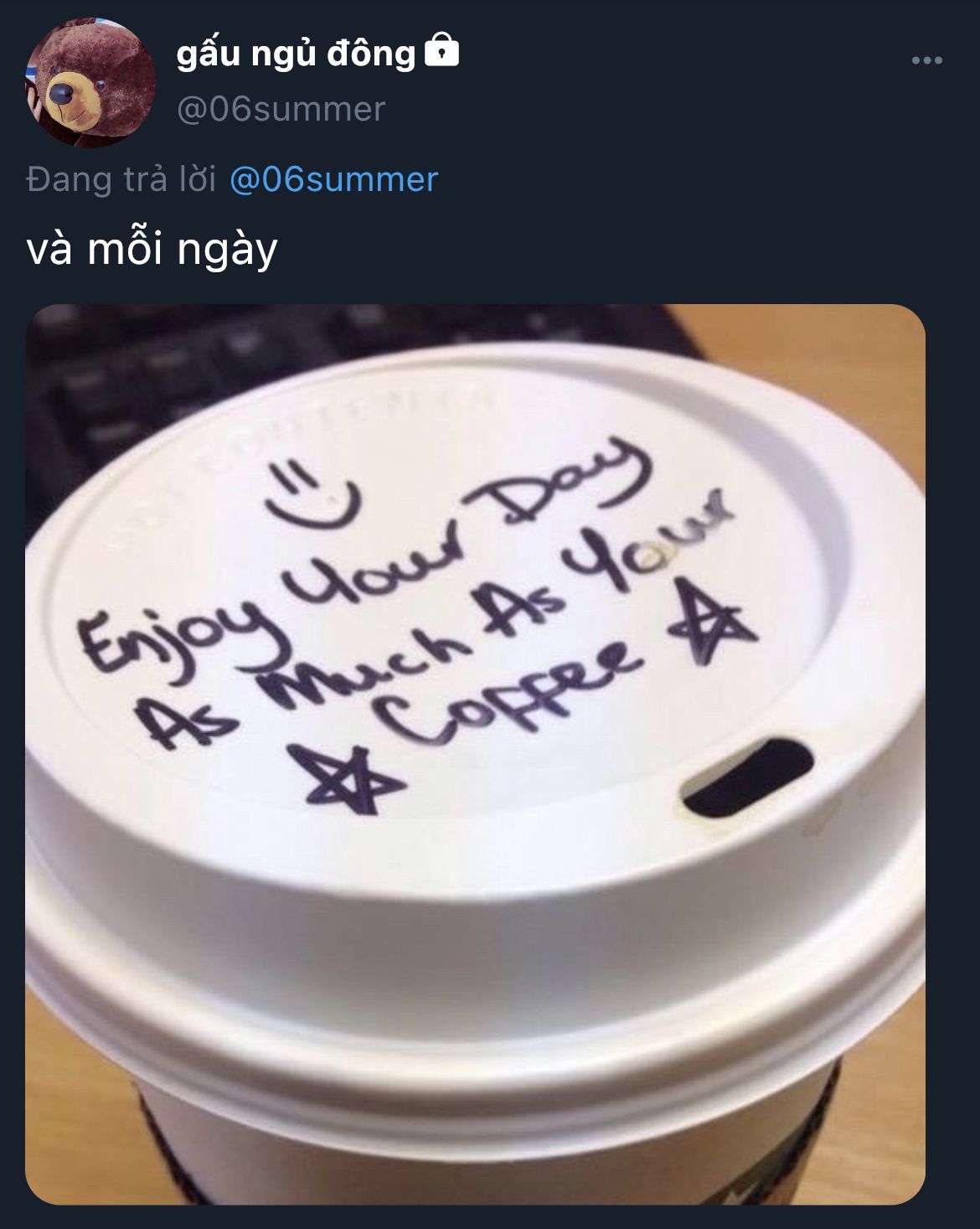View the coffee cup lid photo fullscreen
The image size is (980, 1229).
click(475, 754)
